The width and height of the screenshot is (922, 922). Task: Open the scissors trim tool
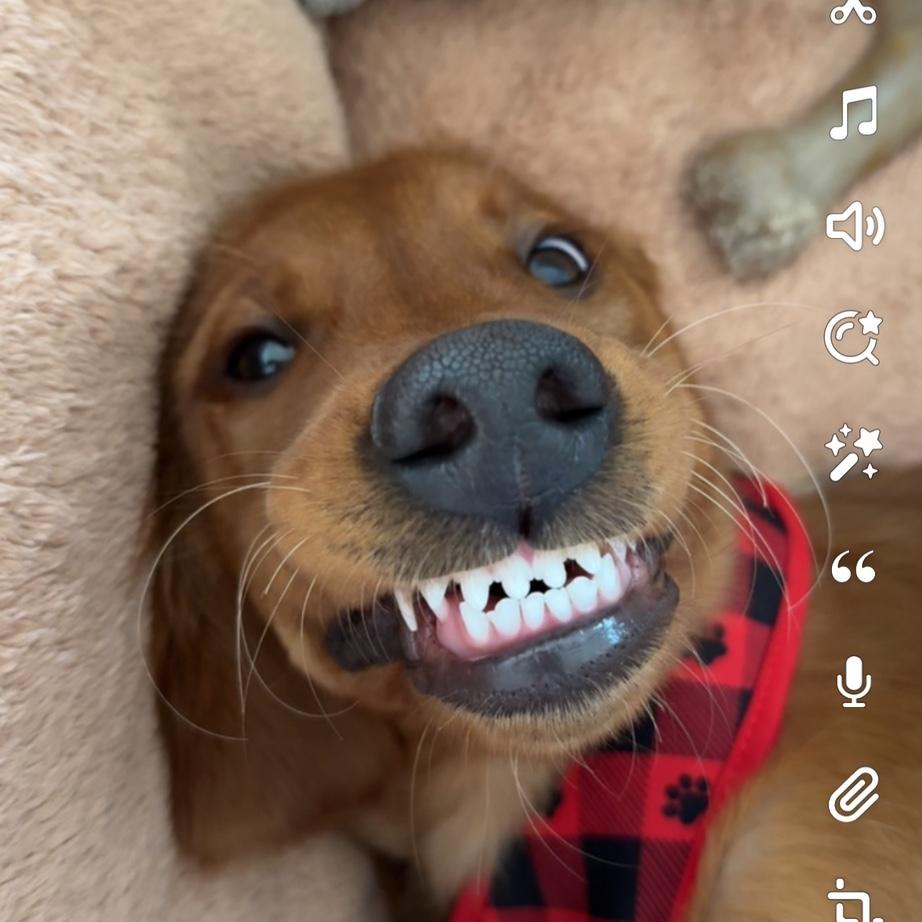853,10
